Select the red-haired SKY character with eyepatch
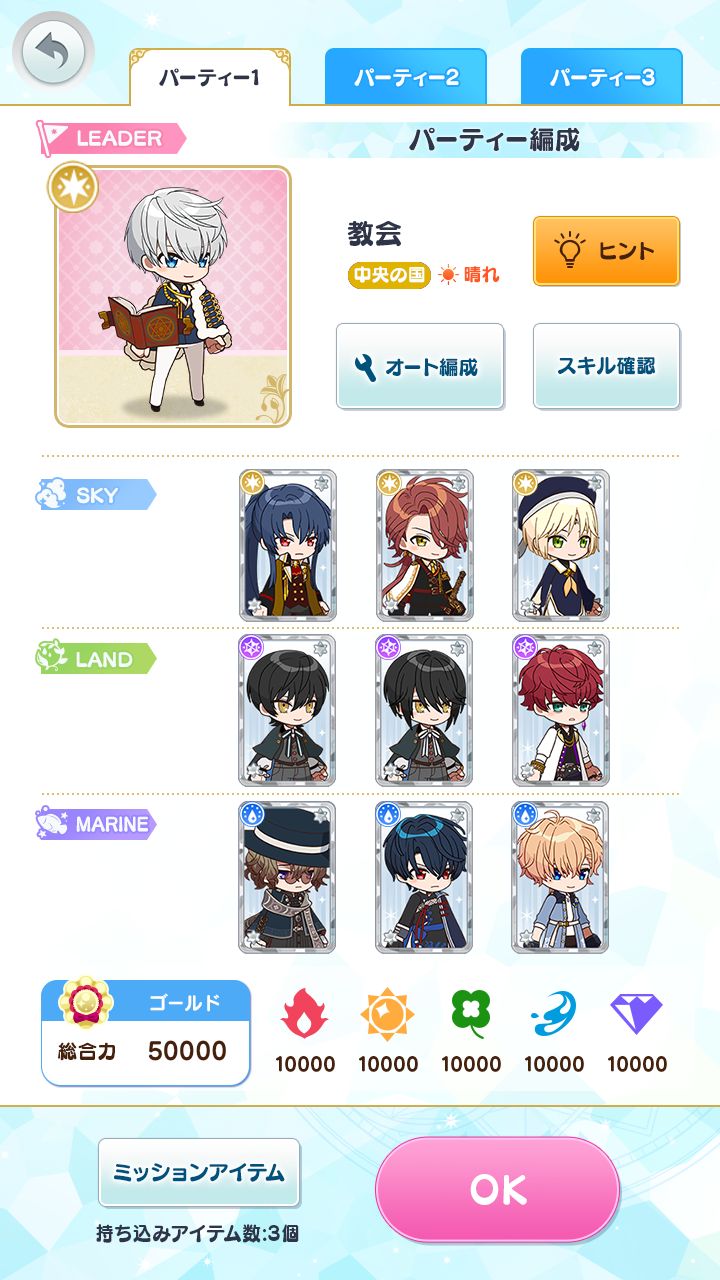This screenshot has height=1280, width=720. pyautogui.click(x=424, y=545)
